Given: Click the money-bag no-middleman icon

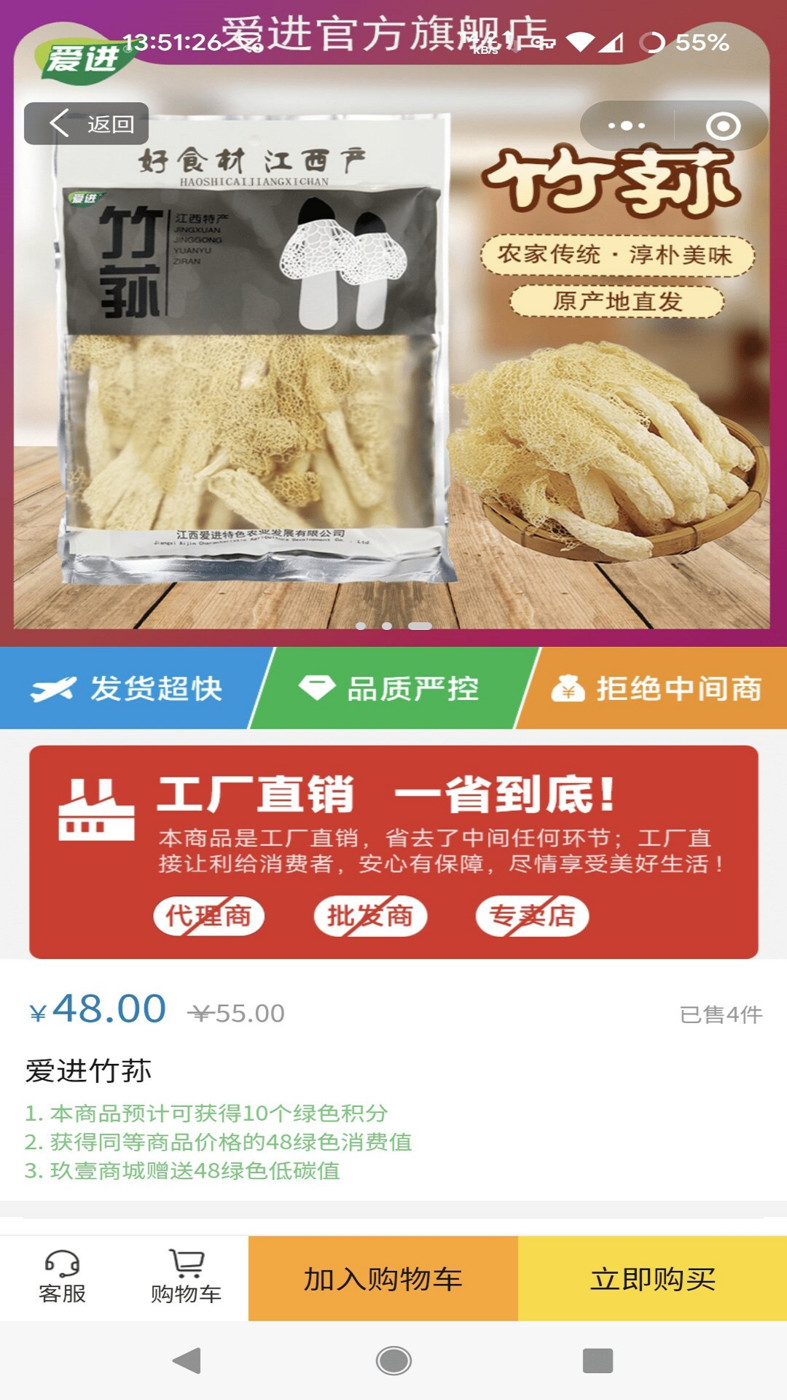Looking at the screenshot, I should (x=567, y=687).
